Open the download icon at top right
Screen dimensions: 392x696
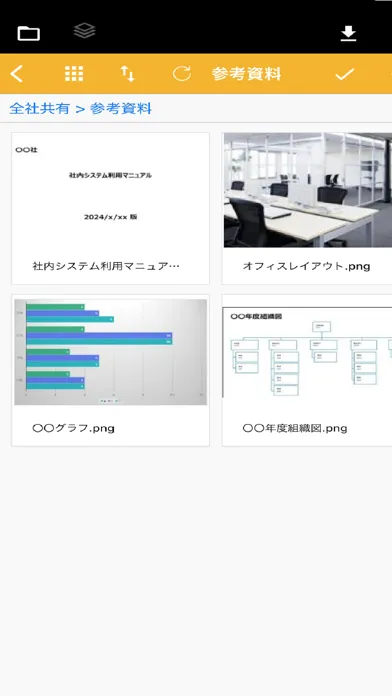coord(348,33)
